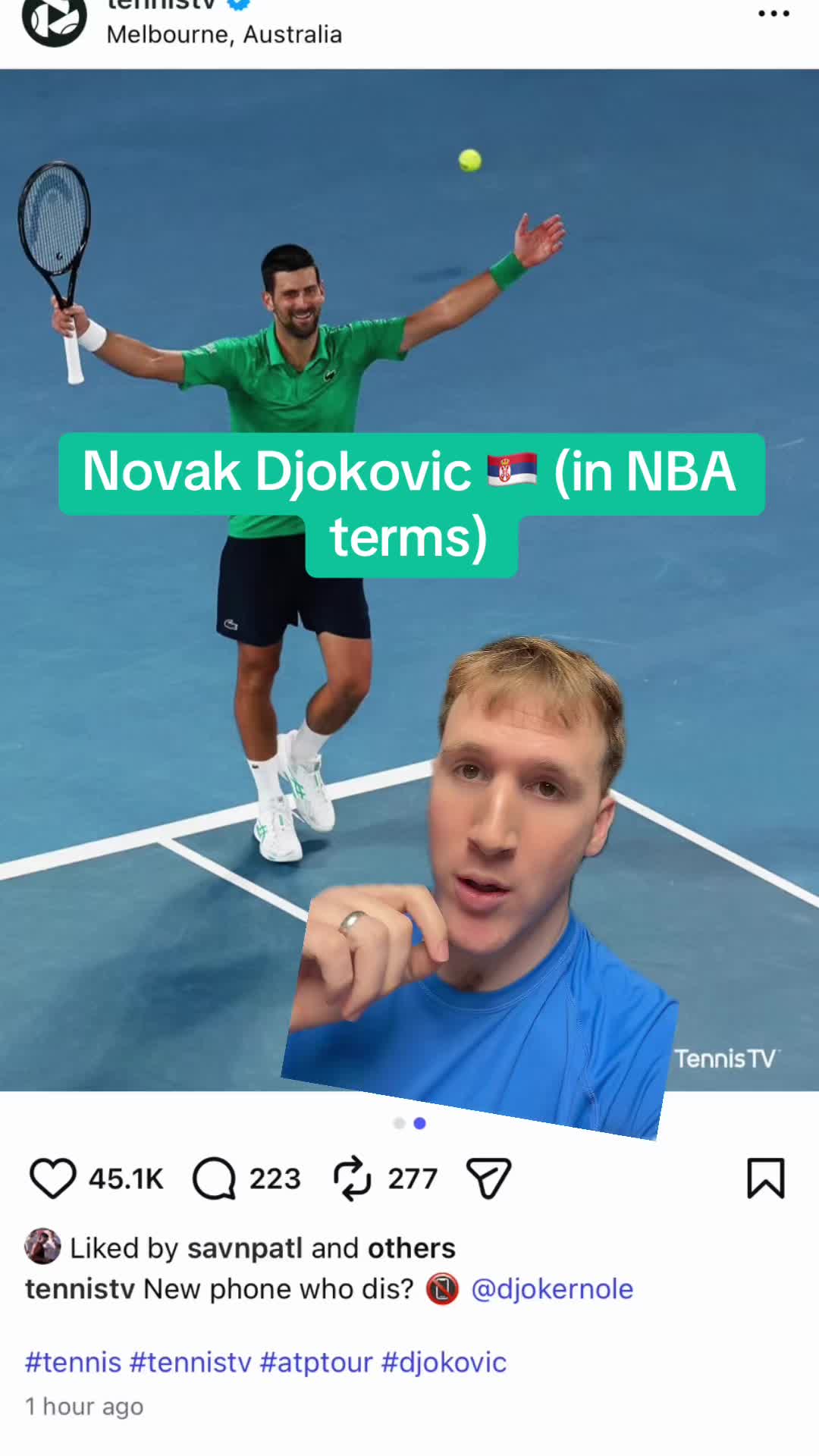
Task: Open the #tennistv hashtag
Action: click(190, 1363)
